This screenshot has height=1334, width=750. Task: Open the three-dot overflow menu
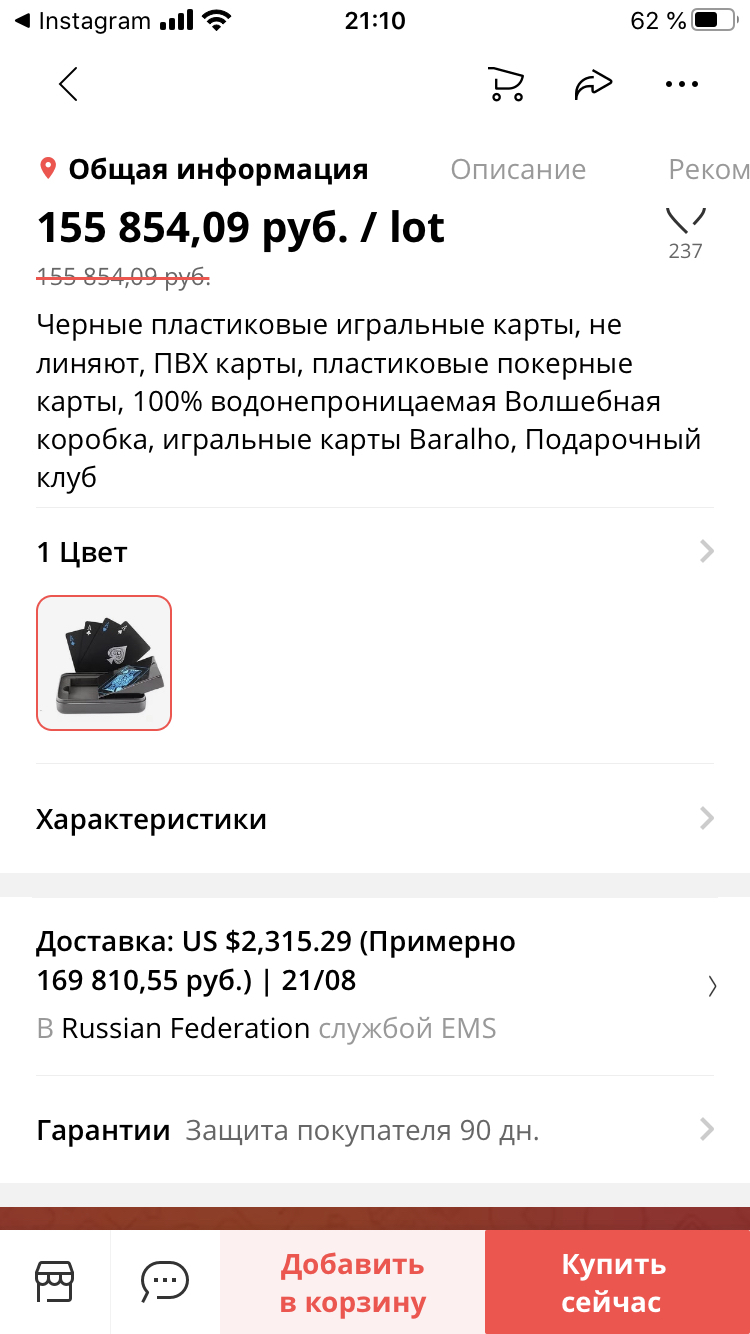(682, 85)
